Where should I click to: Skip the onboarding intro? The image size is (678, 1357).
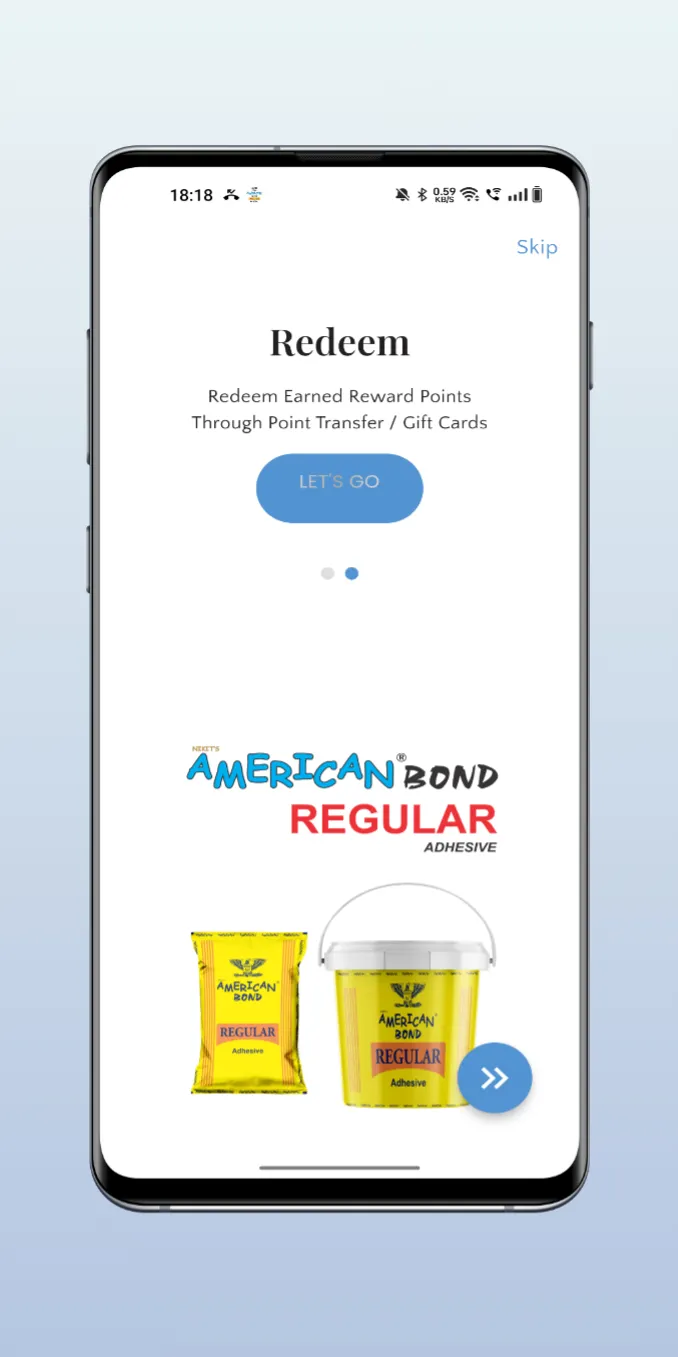(536, 247)
